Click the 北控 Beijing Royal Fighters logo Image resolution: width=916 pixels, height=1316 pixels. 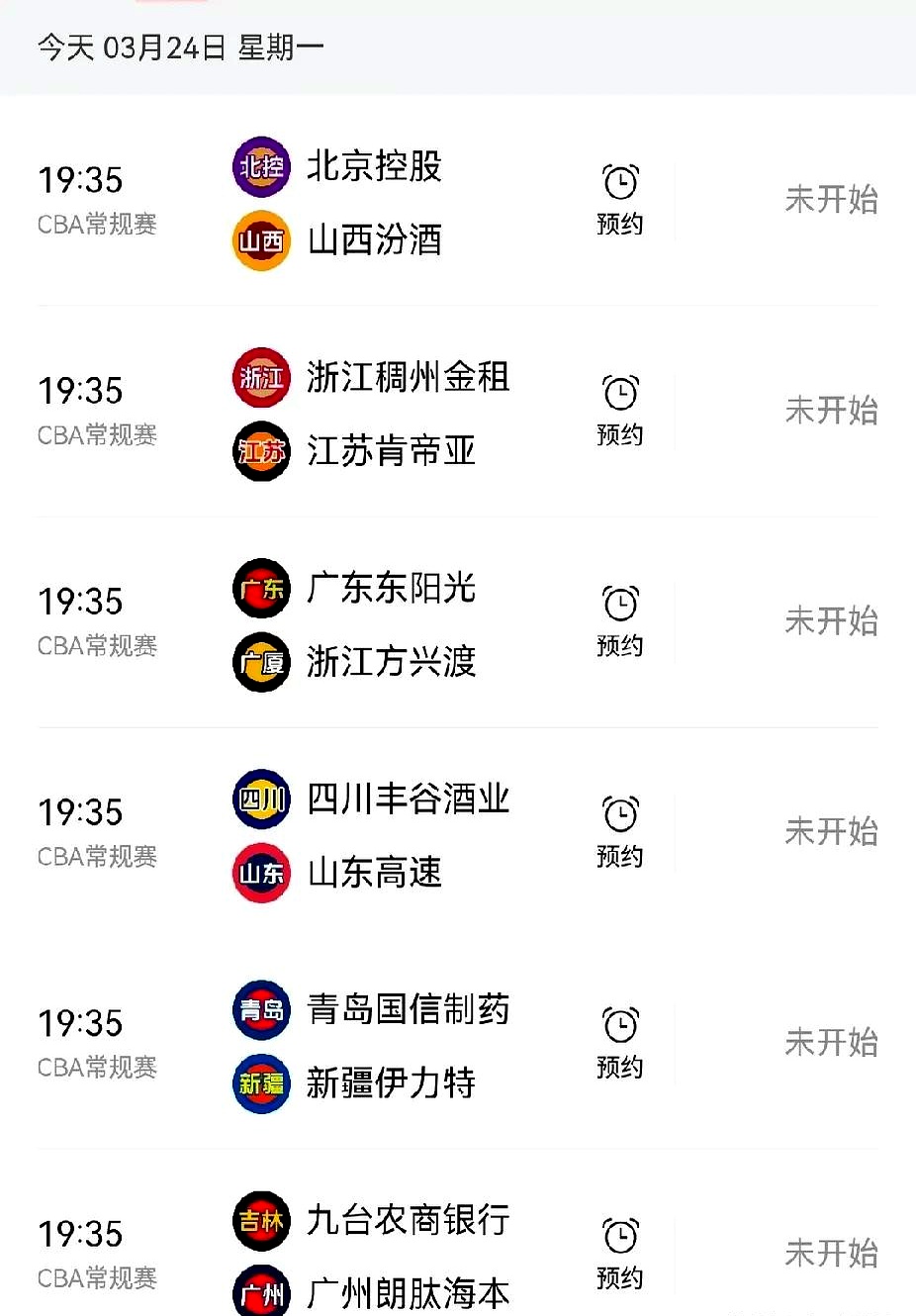point(260,167)
